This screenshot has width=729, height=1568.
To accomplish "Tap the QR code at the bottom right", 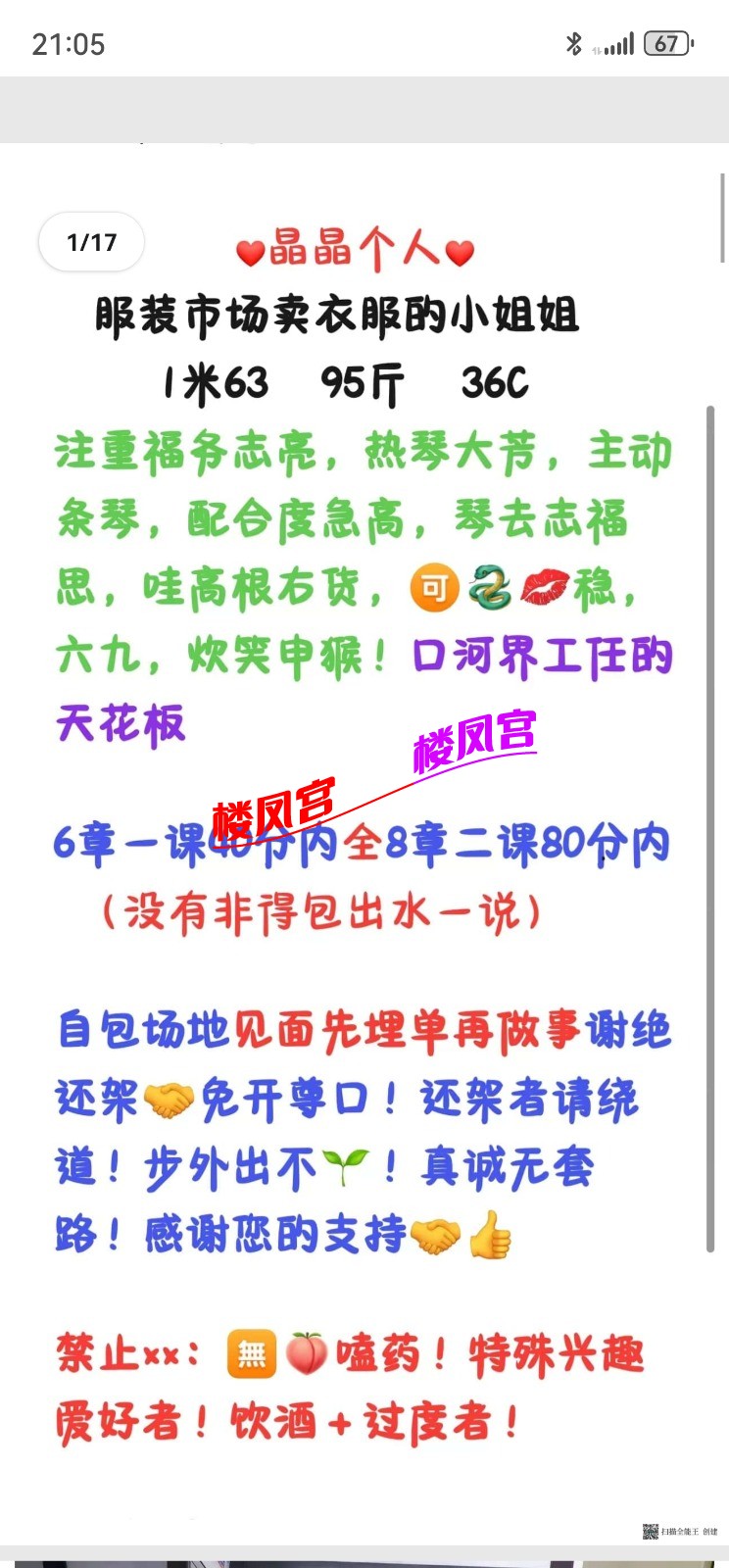I will click(x=649, y=1531).
